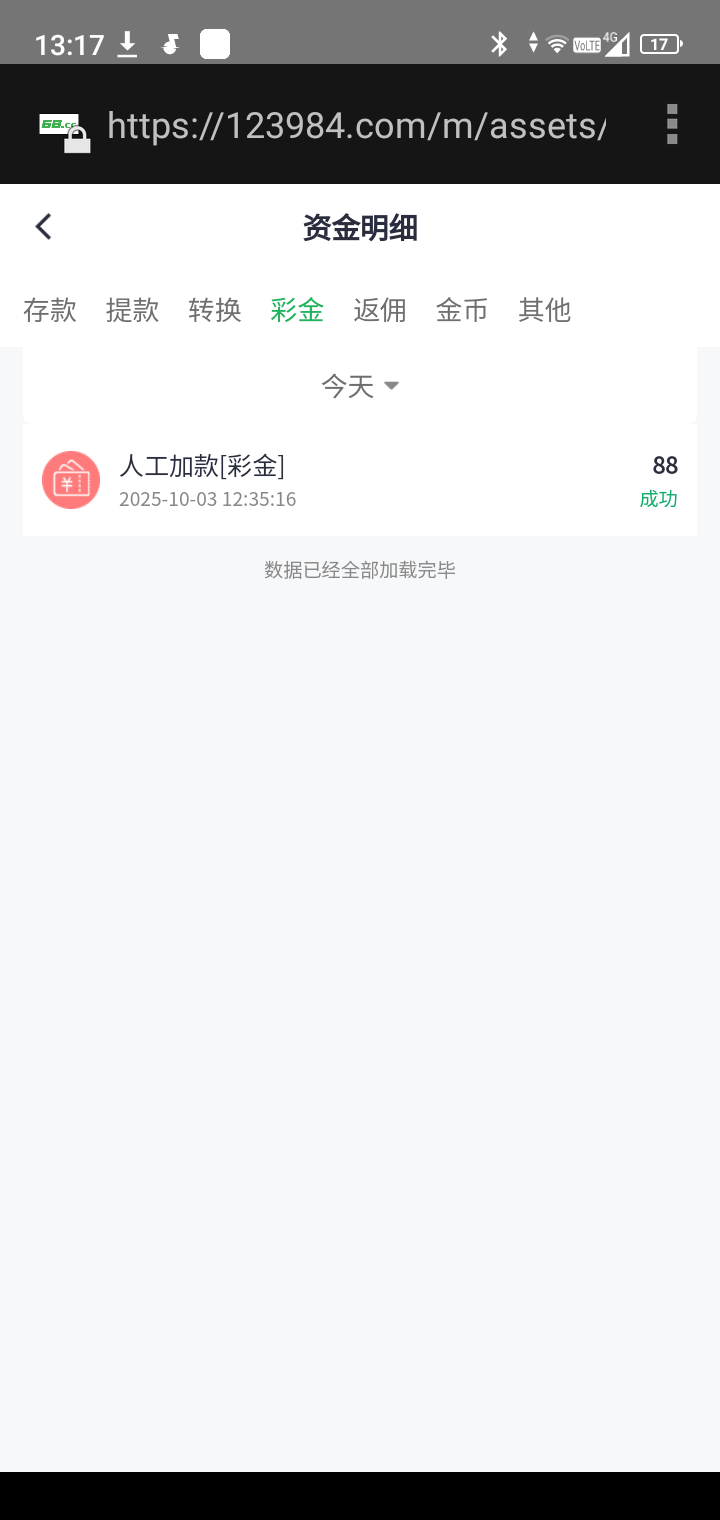Open the browser overflow menu

pos(672,124)
